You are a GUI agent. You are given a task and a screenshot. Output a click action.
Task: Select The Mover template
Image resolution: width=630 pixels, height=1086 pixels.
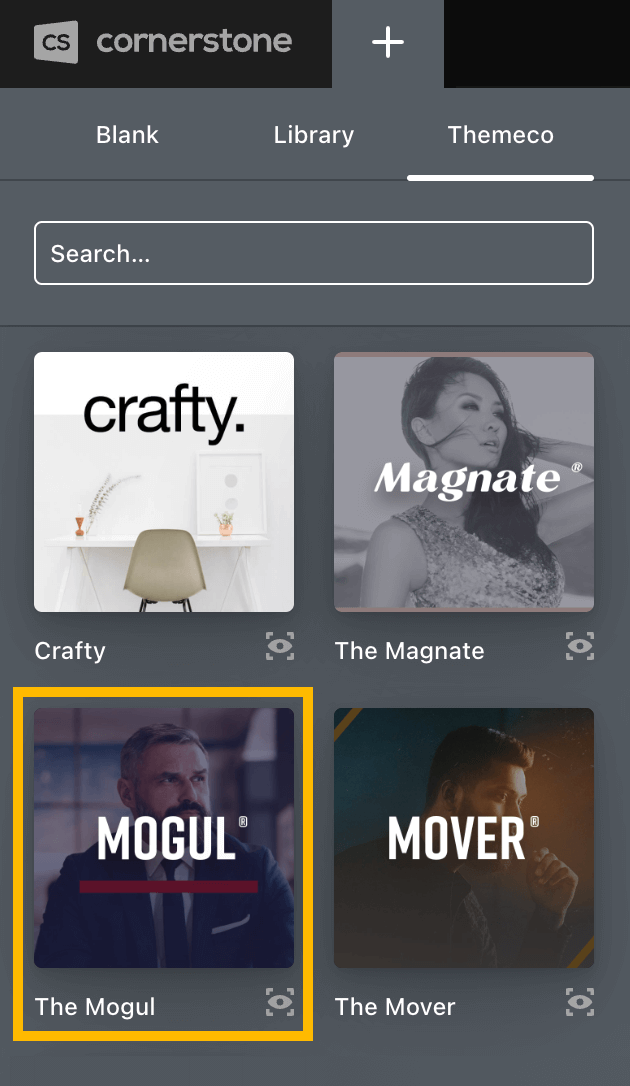[464, 838]
